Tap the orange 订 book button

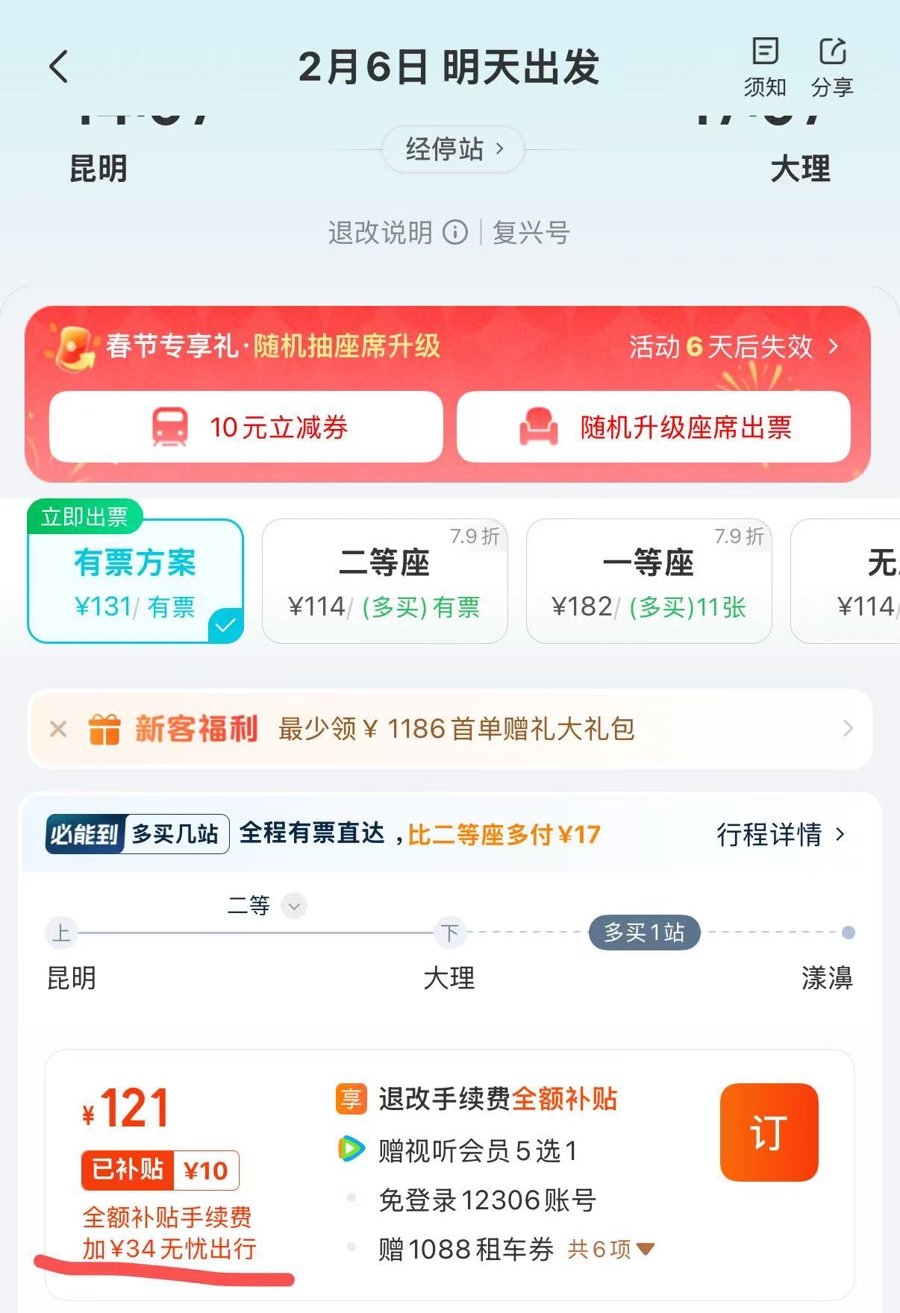pos(768,1132)
